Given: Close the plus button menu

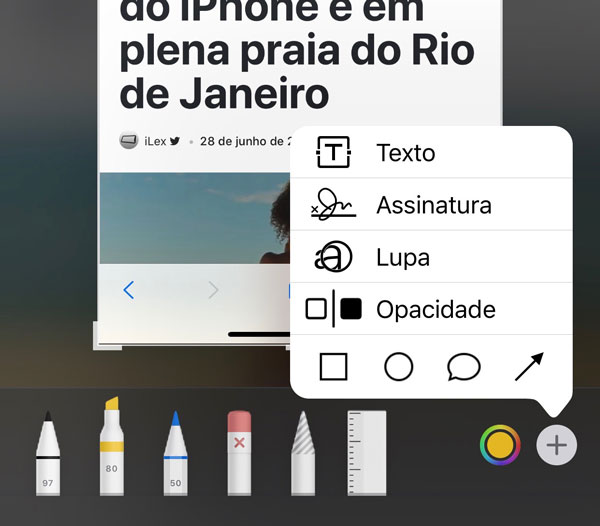Looking at the screenshot, I should pos(556,445).
